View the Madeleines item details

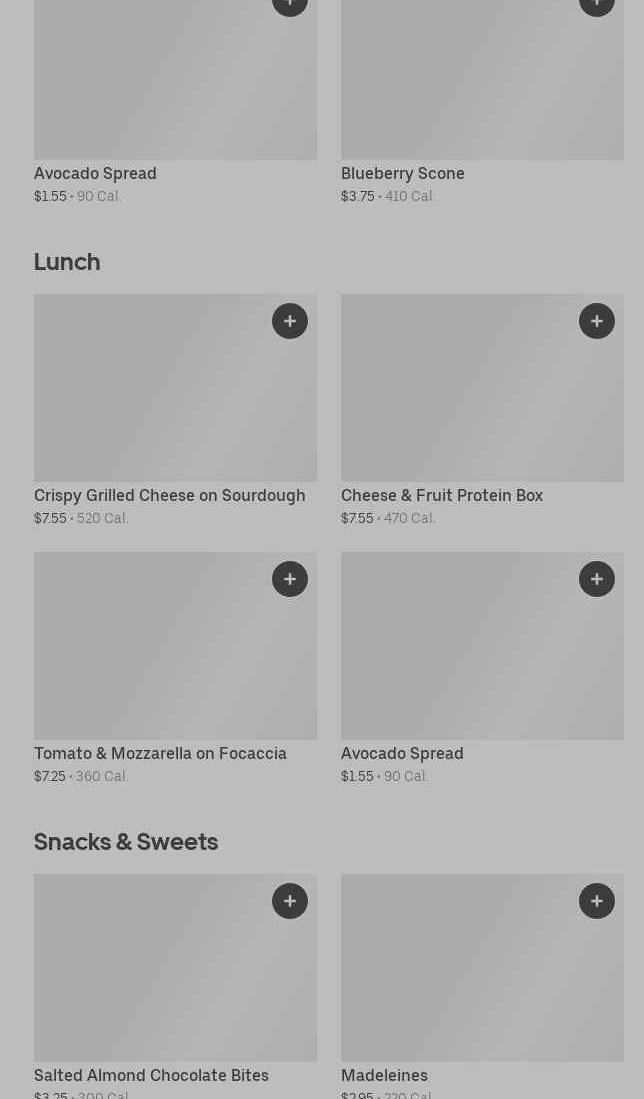(384, 1076)
